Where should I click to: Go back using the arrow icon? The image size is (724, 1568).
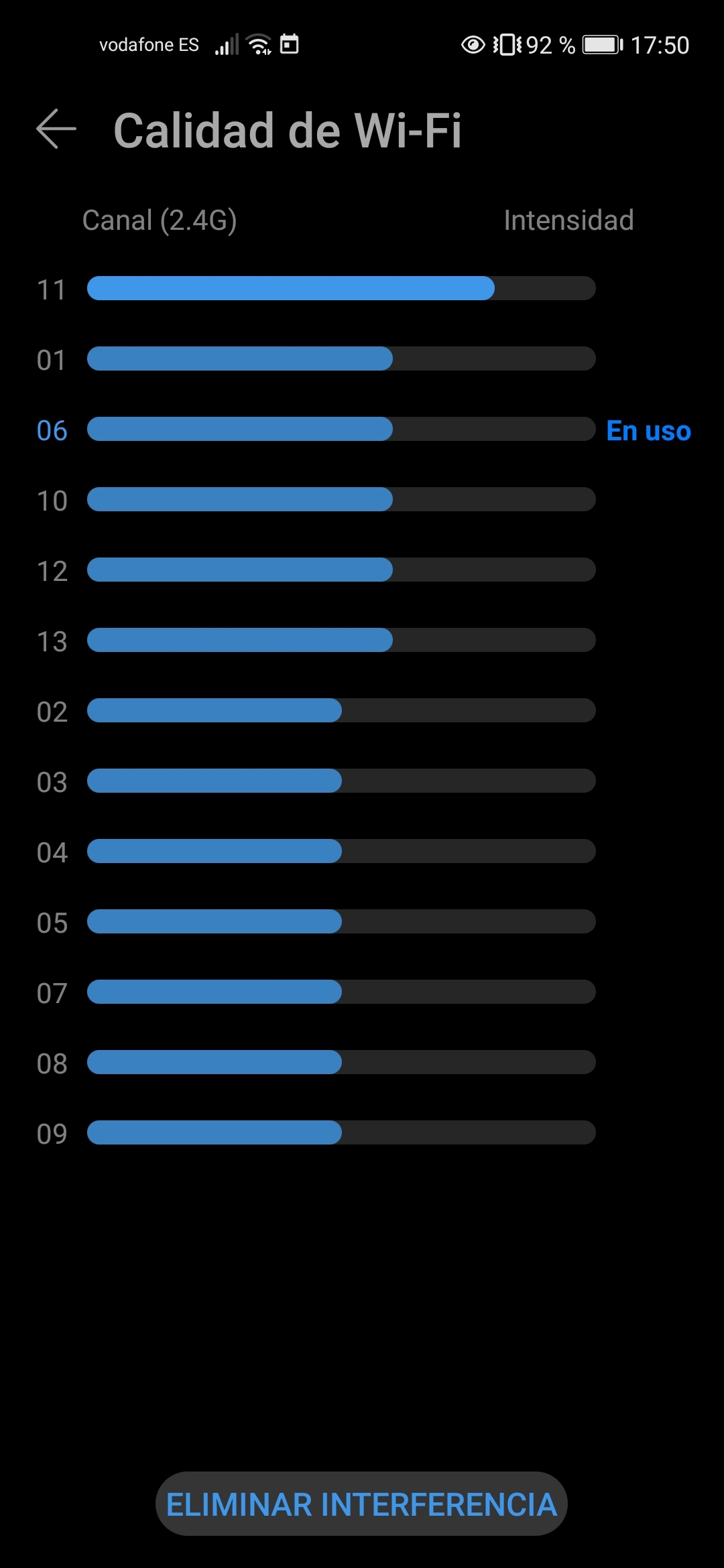tap(56, 129)
